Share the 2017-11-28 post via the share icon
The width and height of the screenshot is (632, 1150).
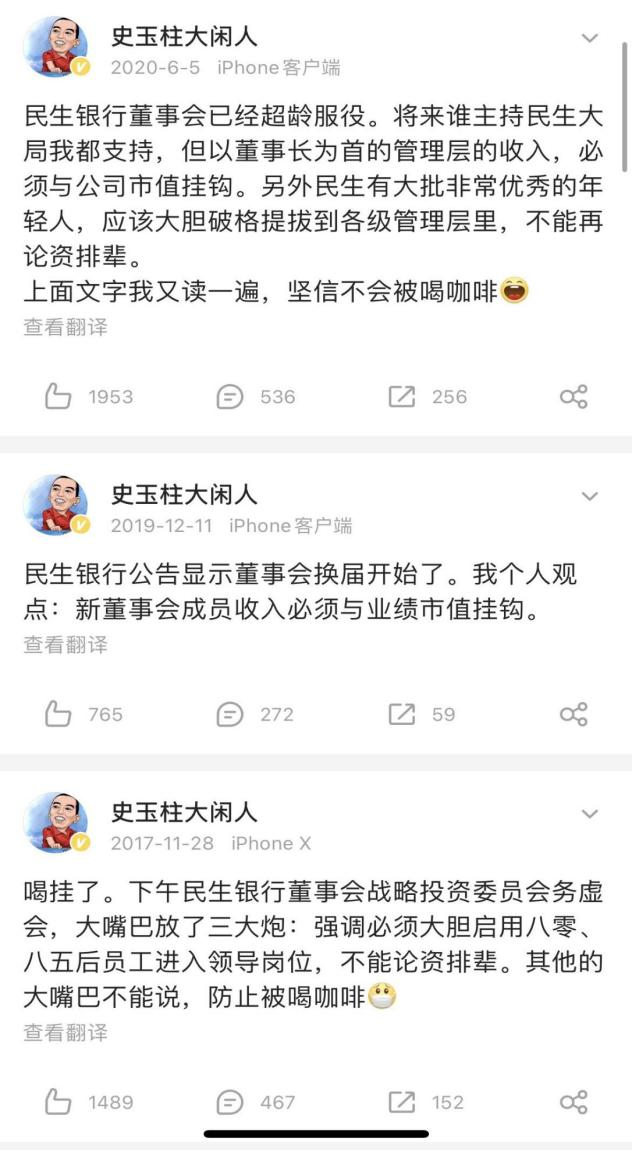[x=573, y=1102]
